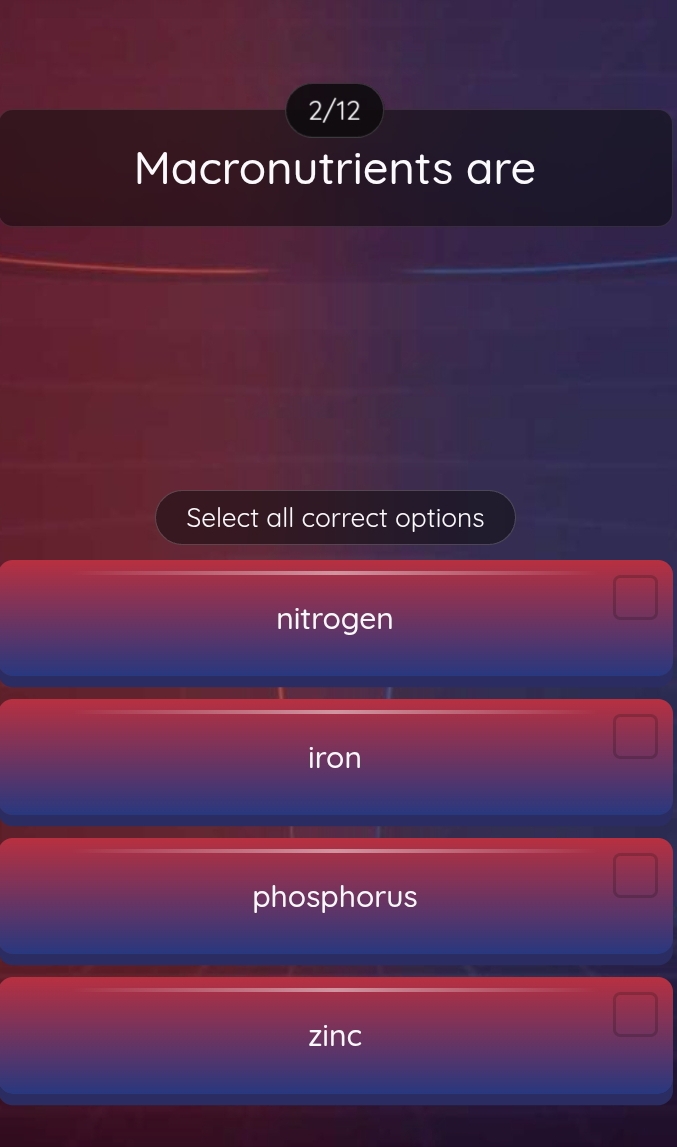Pick the zinc answer option
677x1147 pixels.
pos(335,1036)
